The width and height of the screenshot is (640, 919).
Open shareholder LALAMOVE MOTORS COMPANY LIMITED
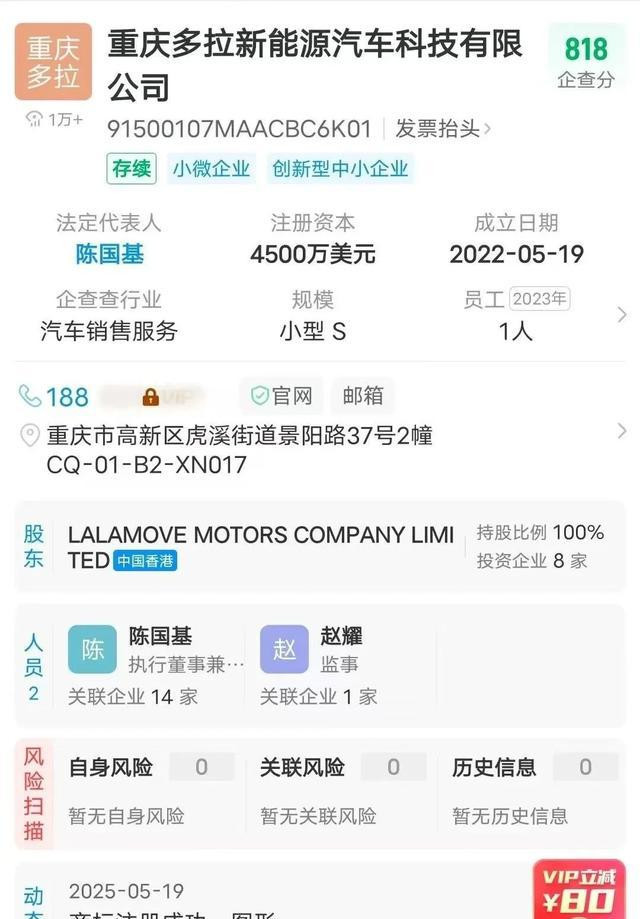click(260, 547)
